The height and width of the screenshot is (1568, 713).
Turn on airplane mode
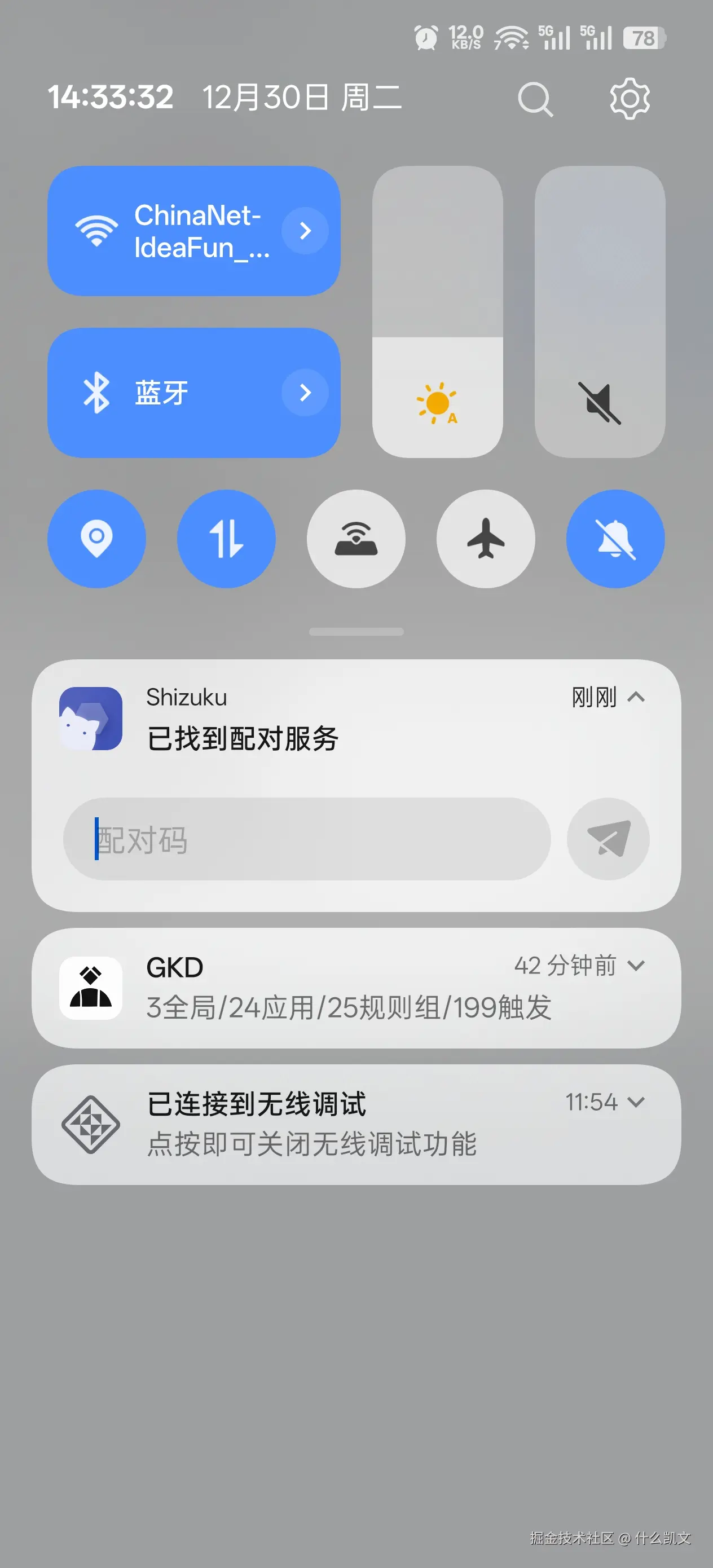click(485, 539)
